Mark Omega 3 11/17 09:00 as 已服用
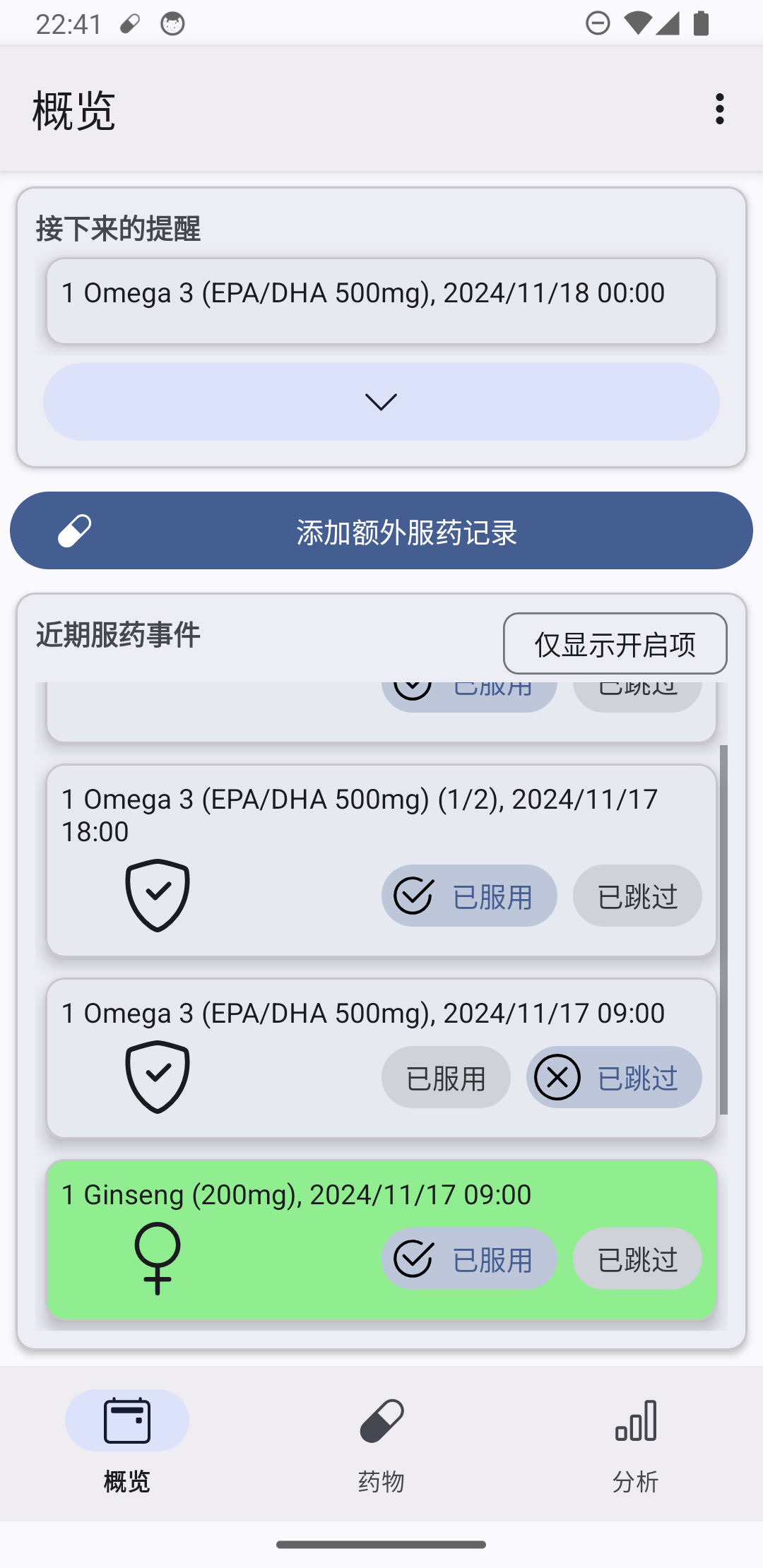This screenshot has width=763, height=1568. (446, 1077)
